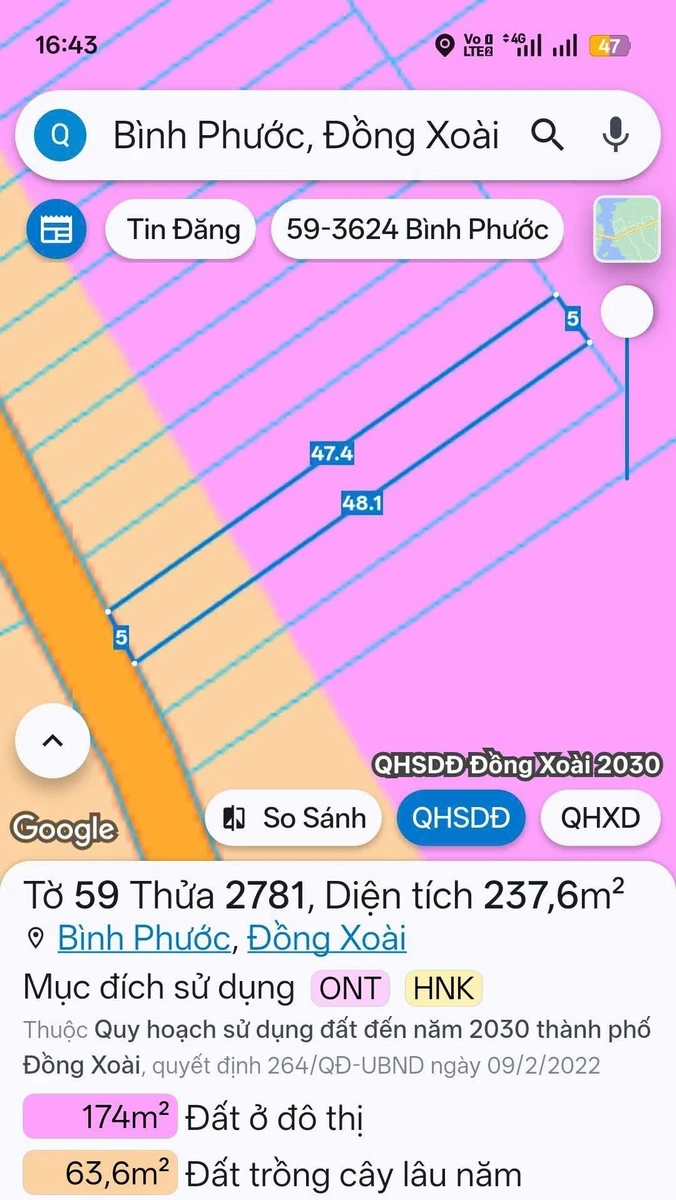Screen dimensions: 676x1200
Task: Open the listings calendar icon button
Action: point(56,230)
